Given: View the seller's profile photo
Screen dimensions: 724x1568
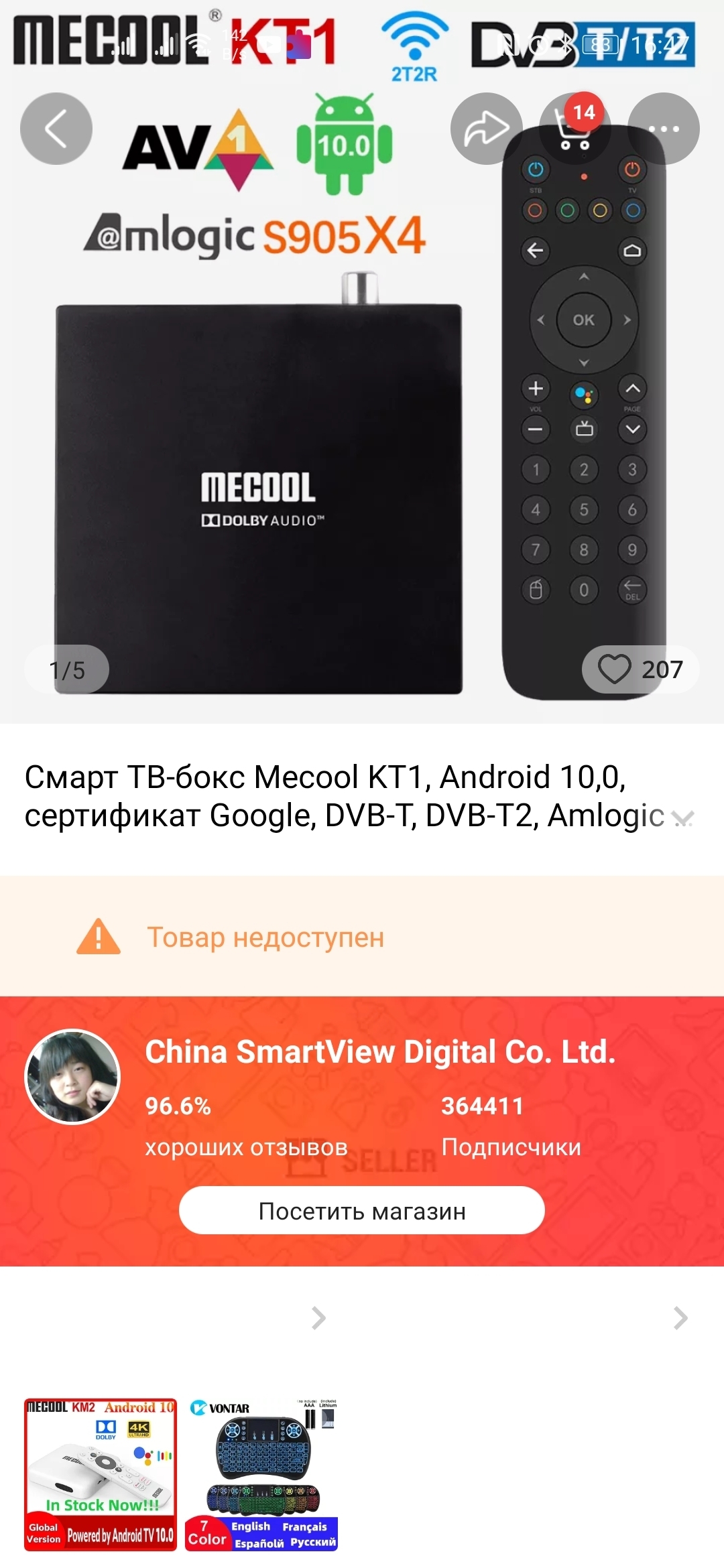Looking at the screenshot, I should (x=72, y=1076).
